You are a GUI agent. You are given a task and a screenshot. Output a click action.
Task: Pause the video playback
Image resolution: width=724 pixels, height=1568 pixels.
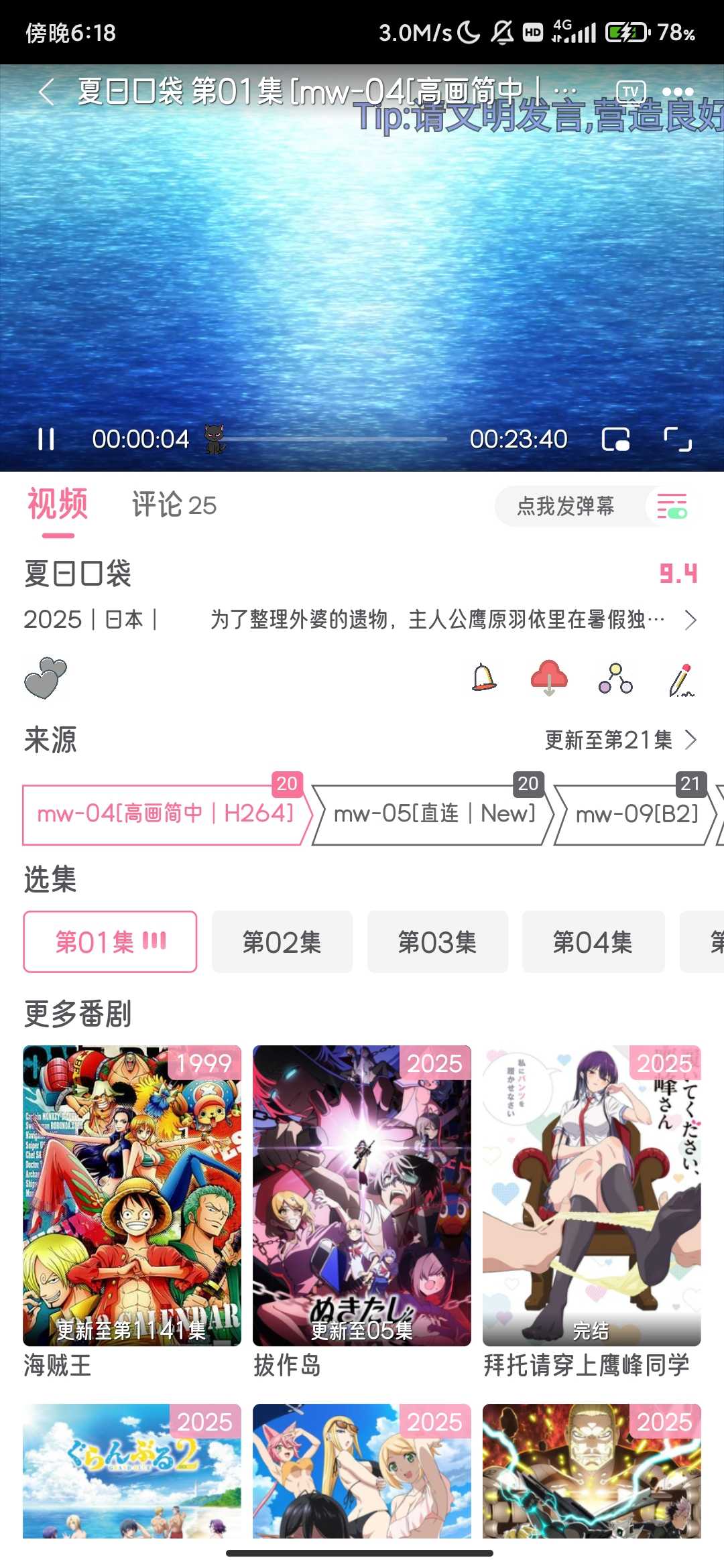tap(46, 440)
